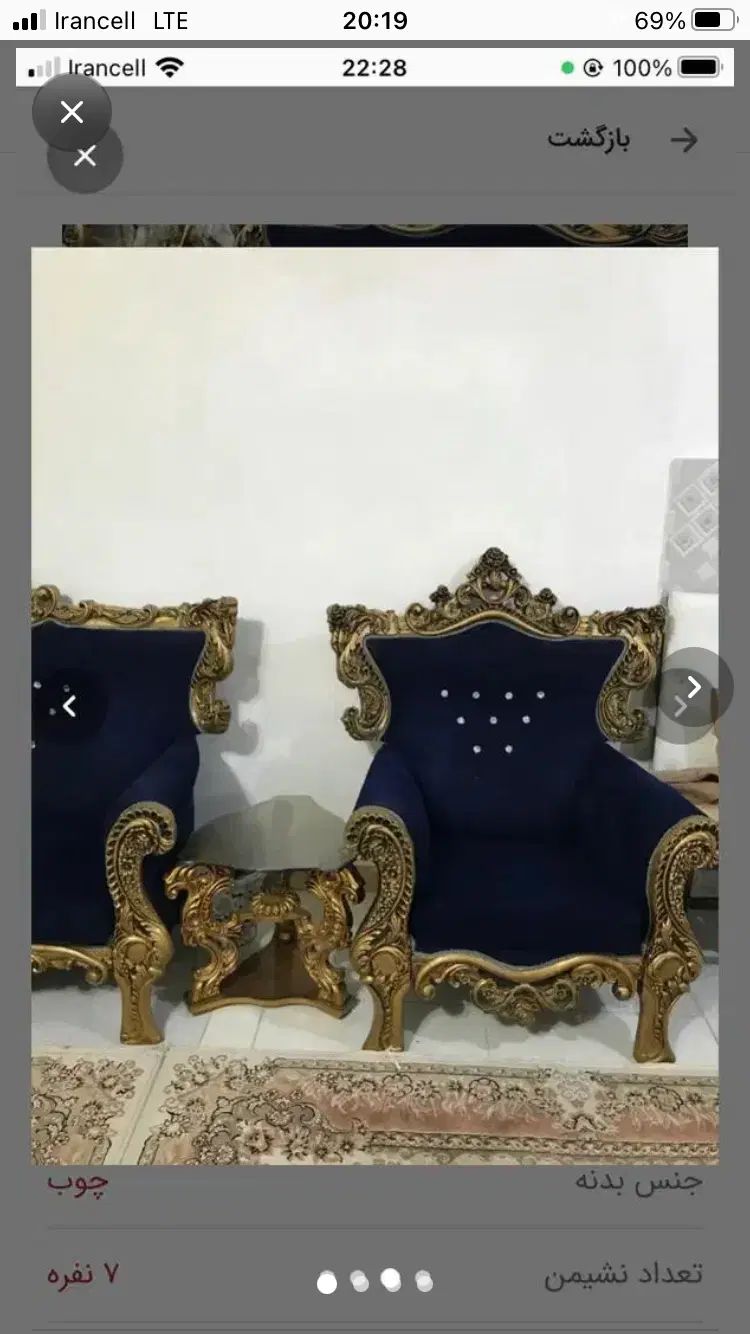Show the next photo
Viewport: 750px width, 1334px height.
pyautogui.click(x=694, y=687)
